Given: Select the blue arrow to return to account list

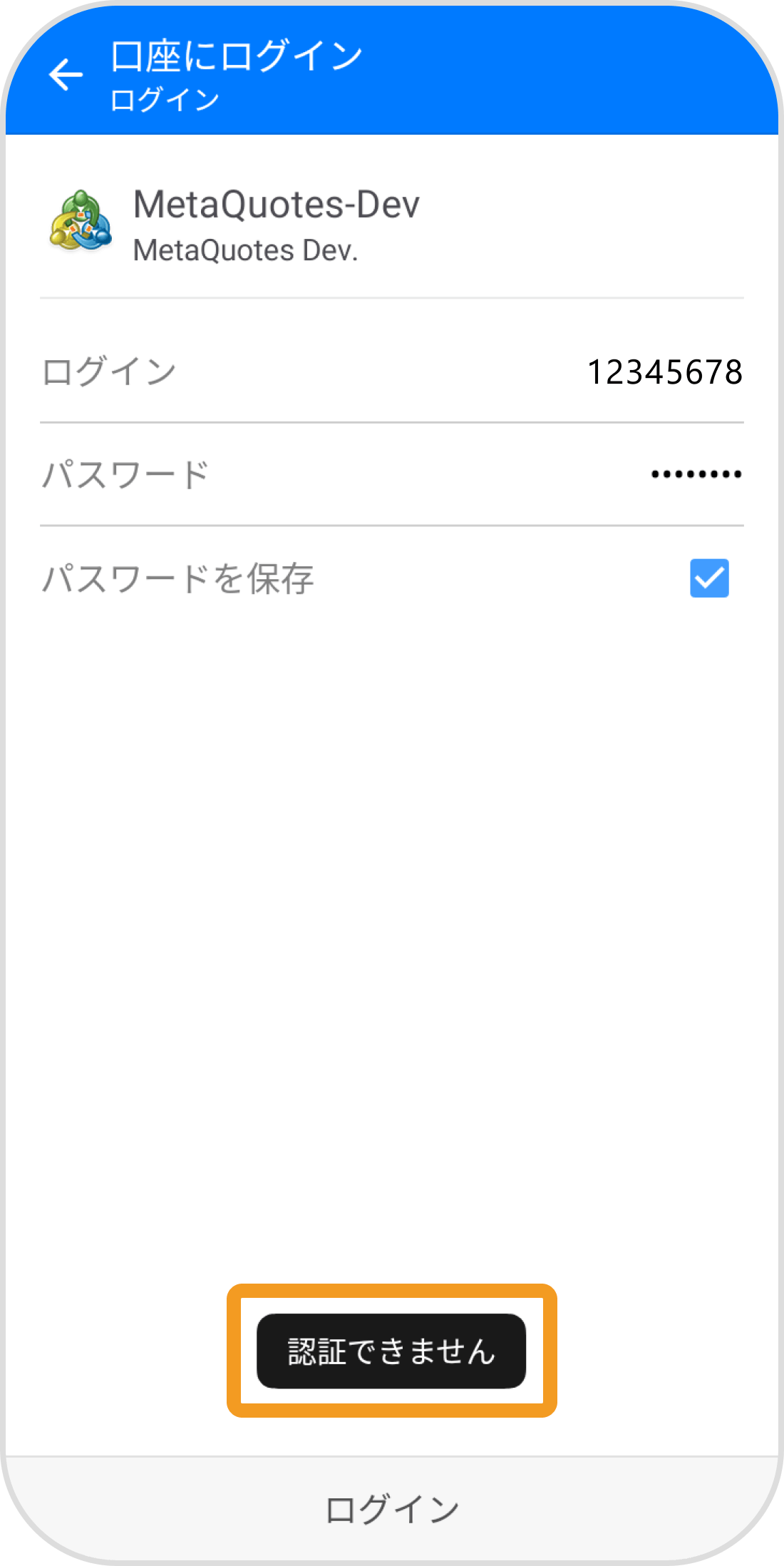Looking at the screenshot, I should (65, 75).
